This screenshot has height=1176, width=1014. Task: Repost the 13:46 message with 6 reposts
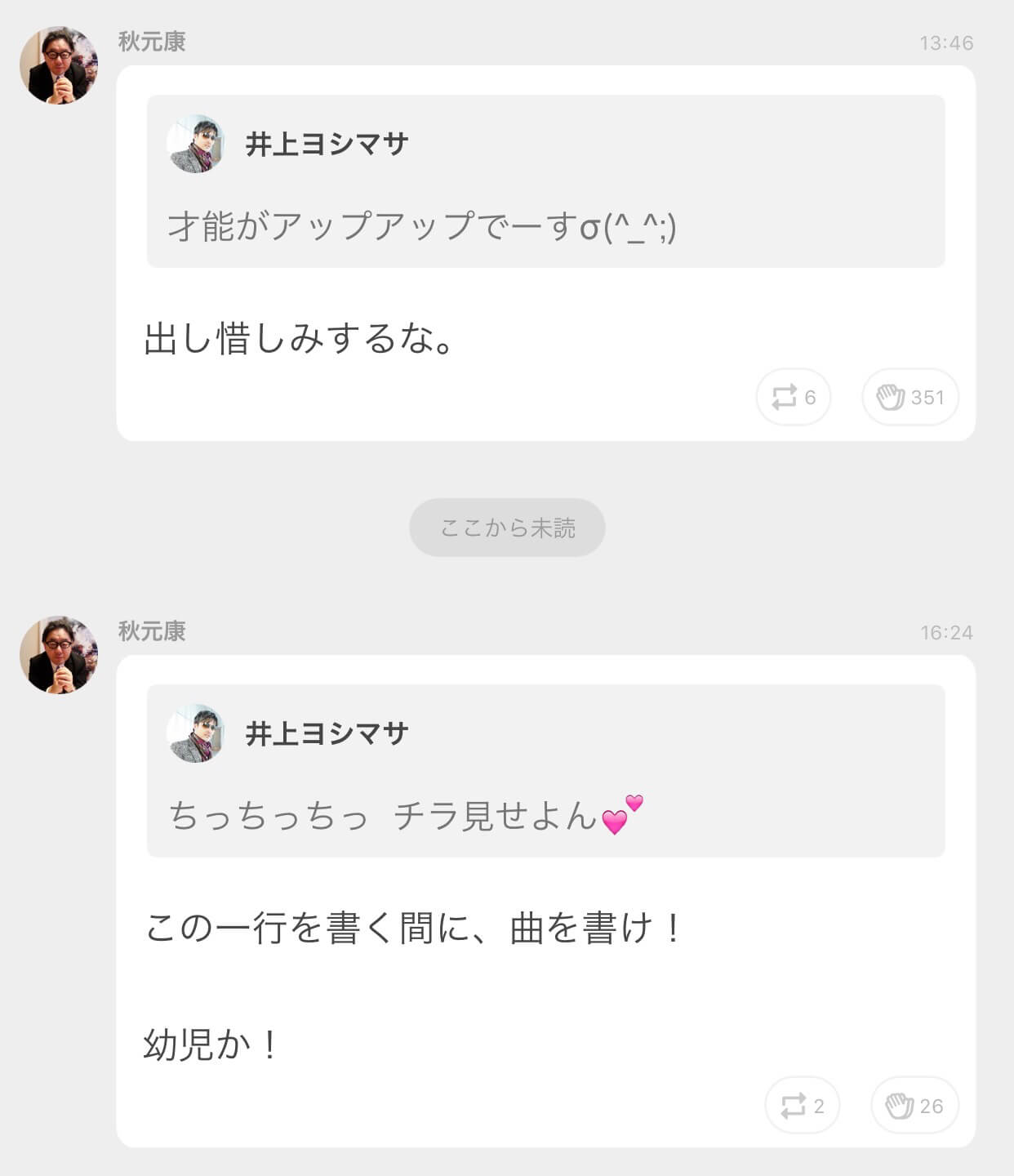(x=793, y=397)
